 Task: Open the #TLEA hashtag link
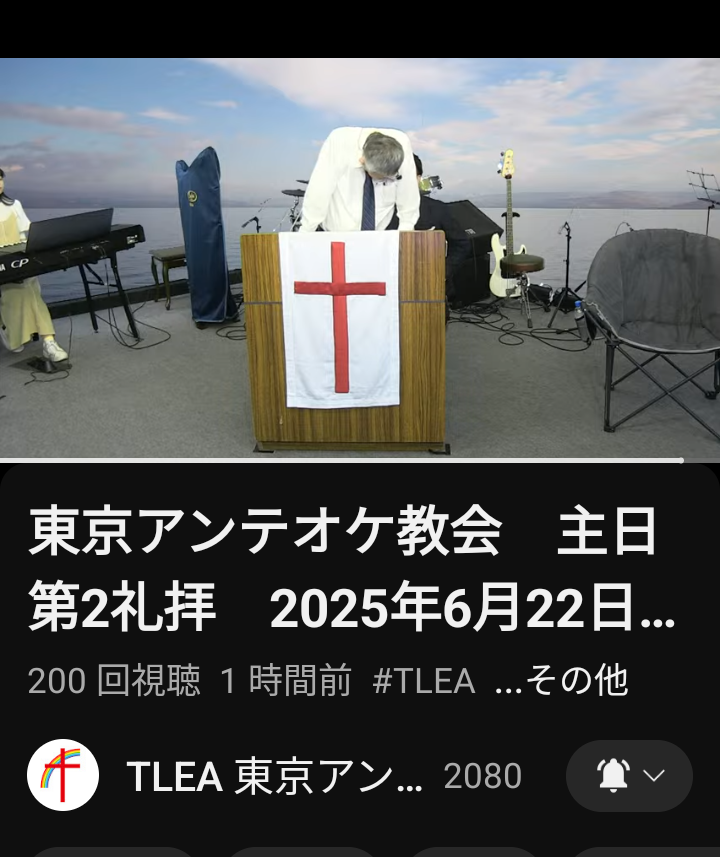(423, 681)
